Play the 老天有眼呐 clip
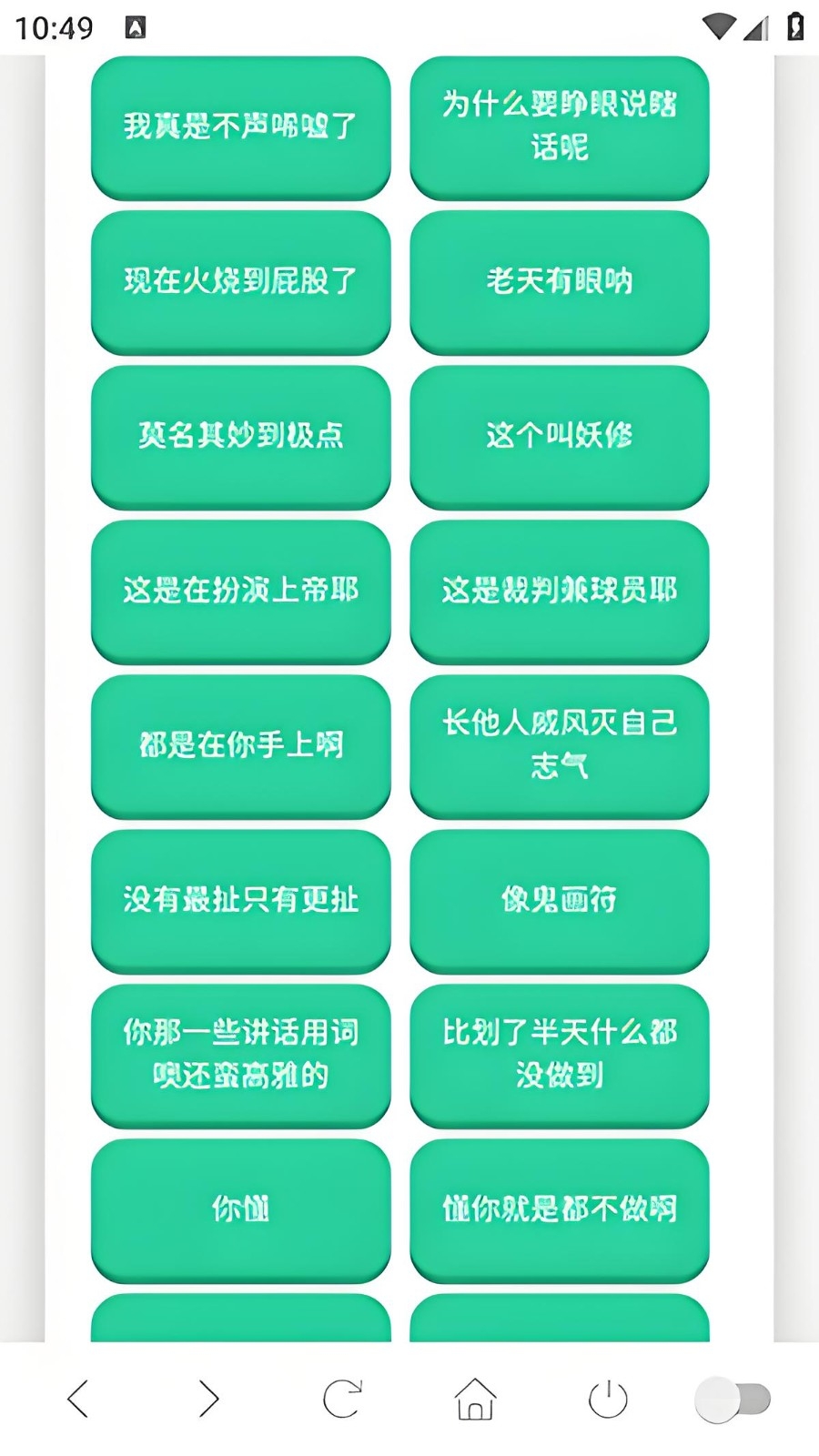 [x=559, y=281]
